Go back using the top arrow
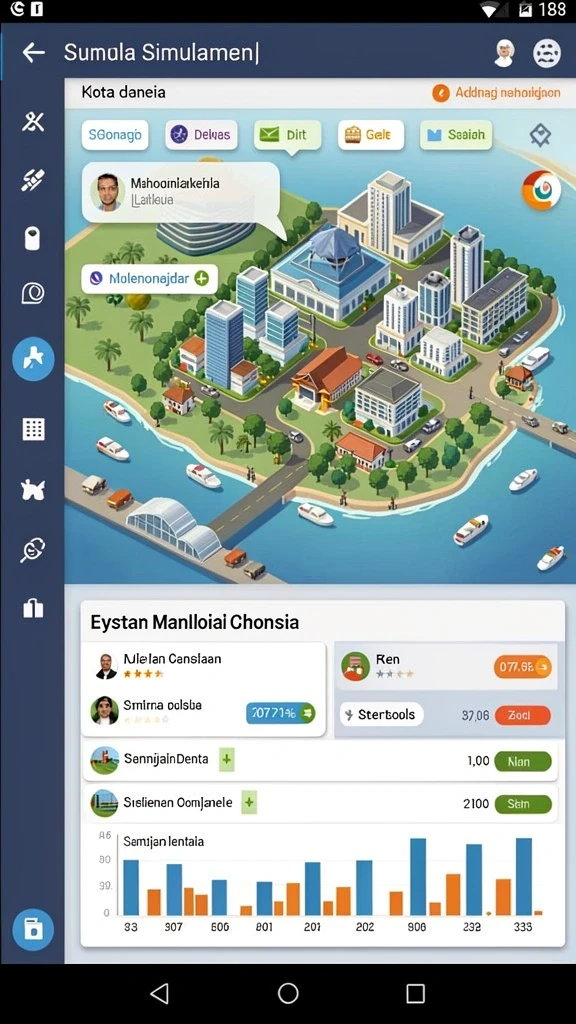This screenshot has height=1024, width=576. (x=33, y=53)
